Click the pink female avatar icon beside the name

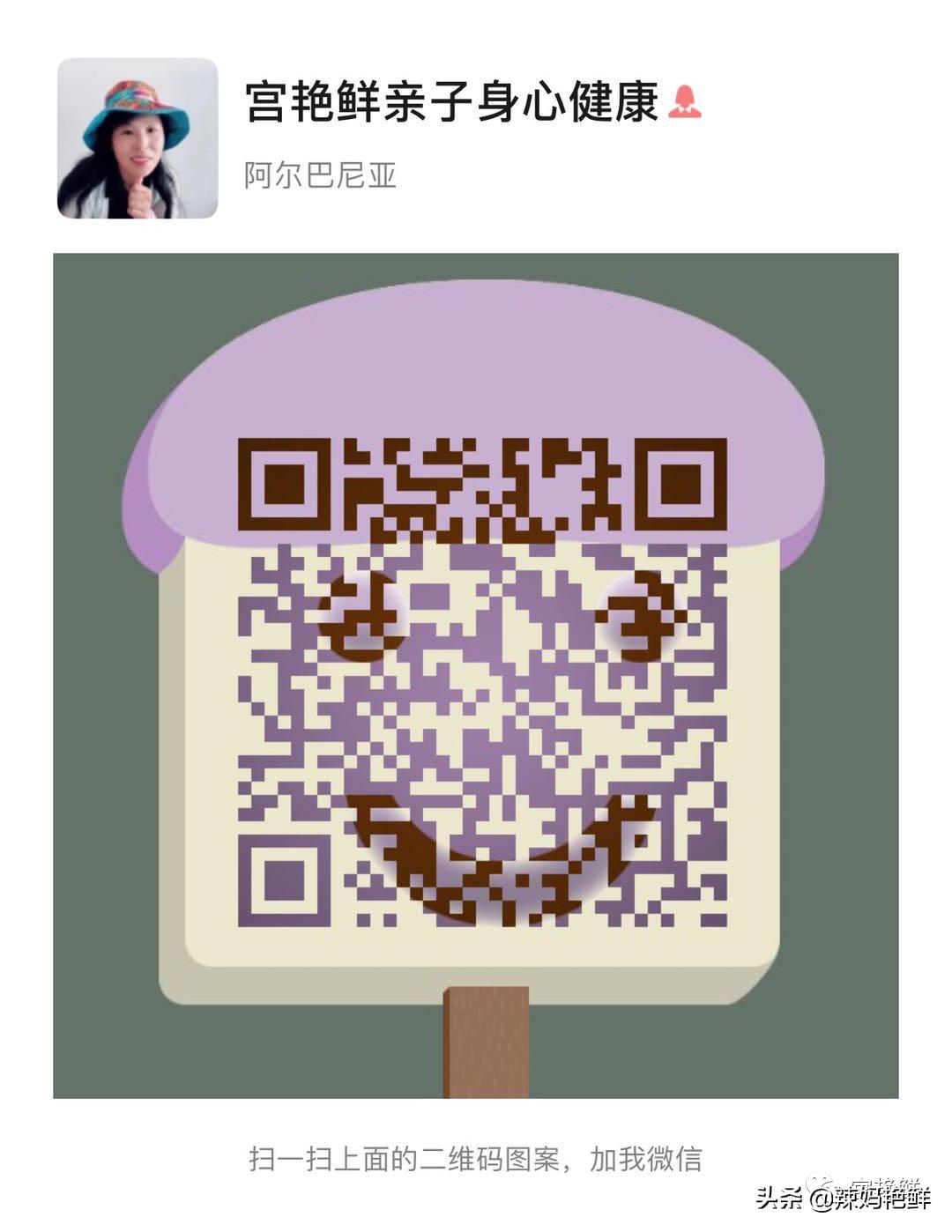(x=686, y=104)
